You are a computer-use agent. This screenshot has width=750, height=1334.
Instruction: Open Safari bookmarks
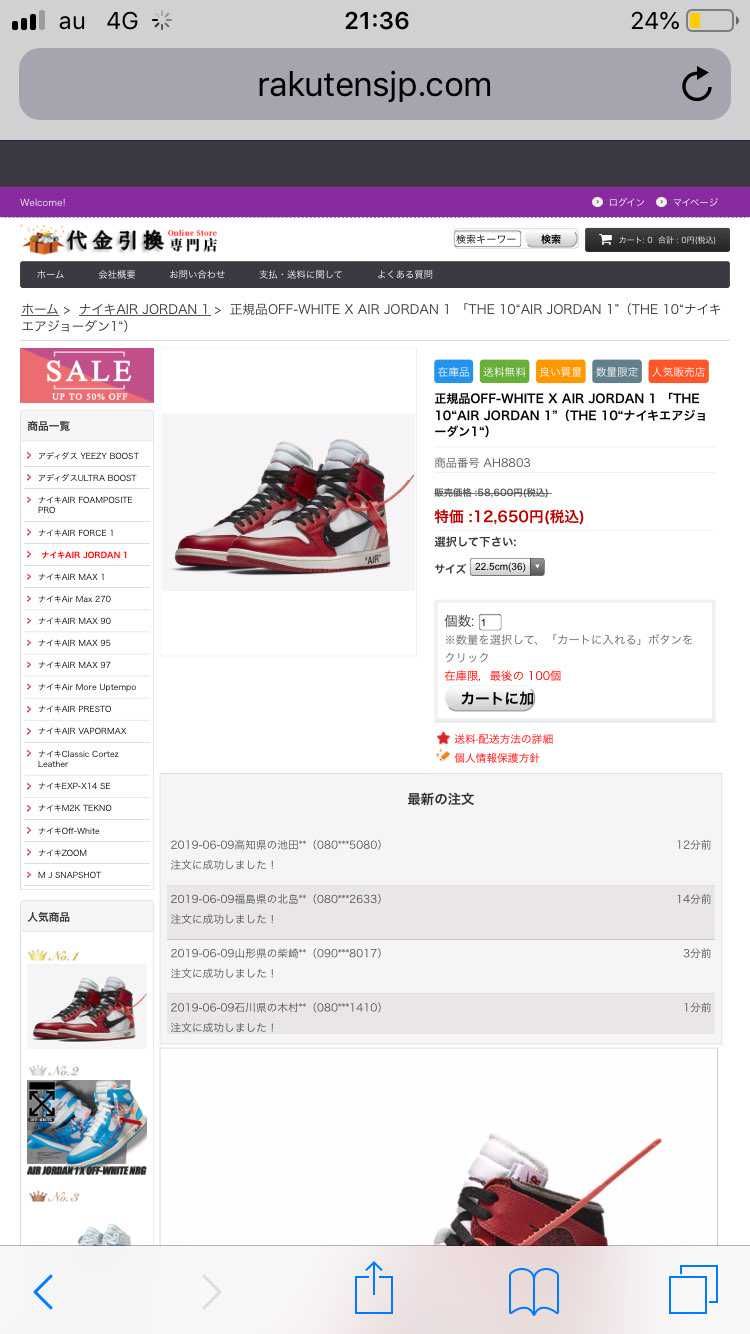(x=533, y=1290)
